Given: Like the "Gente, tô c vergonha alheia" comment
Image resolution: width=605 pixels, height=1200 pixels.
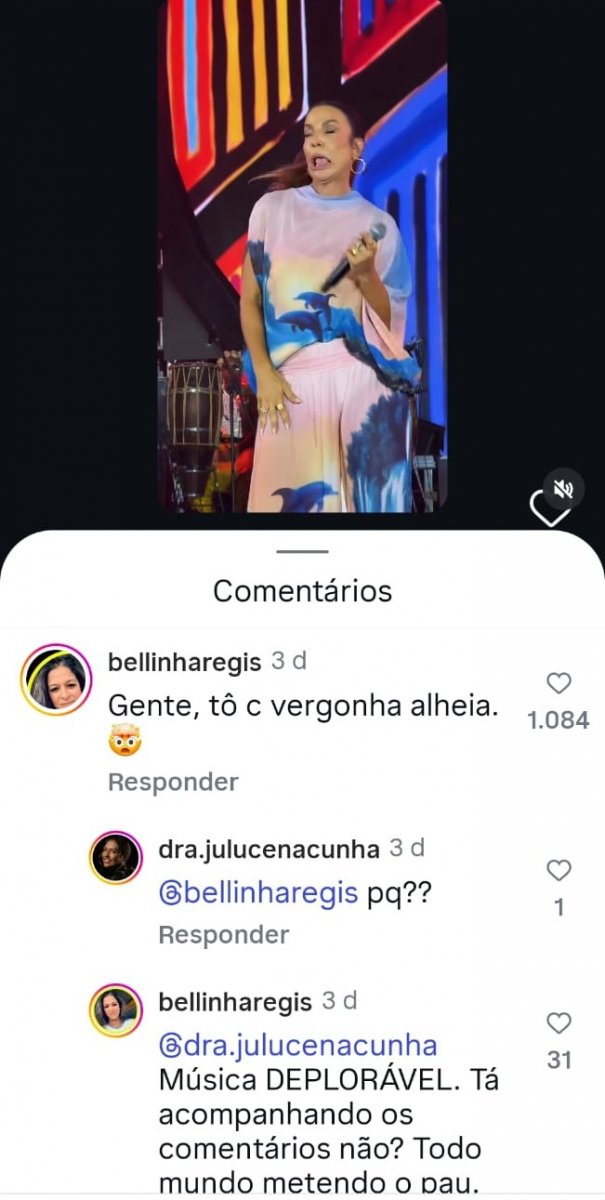Looking at the screenshot, I should click(559, 684).
